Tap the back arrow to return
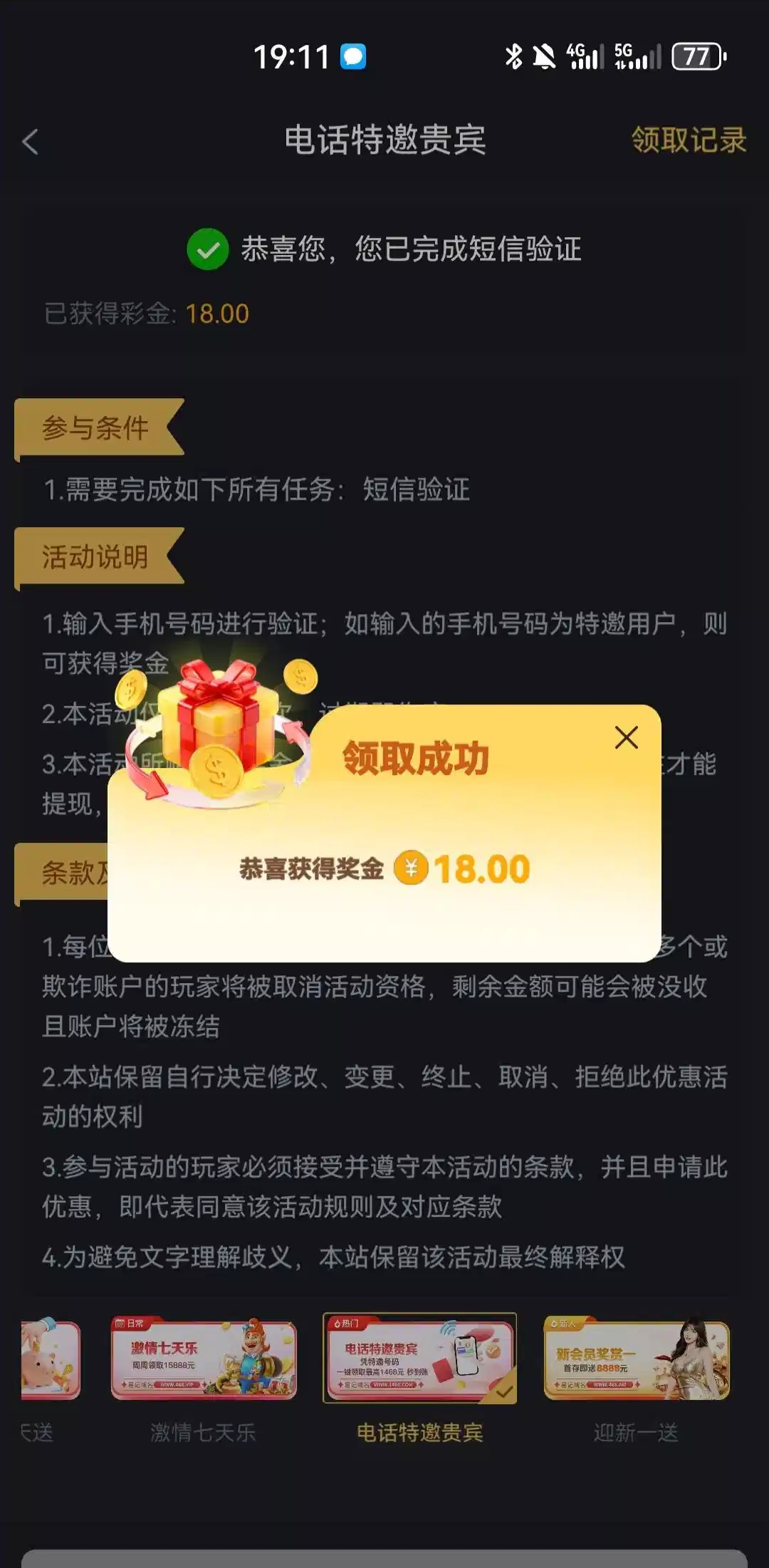Image resolution: width=769 pixels, height=1568 pixels. [x=30, y=142]
